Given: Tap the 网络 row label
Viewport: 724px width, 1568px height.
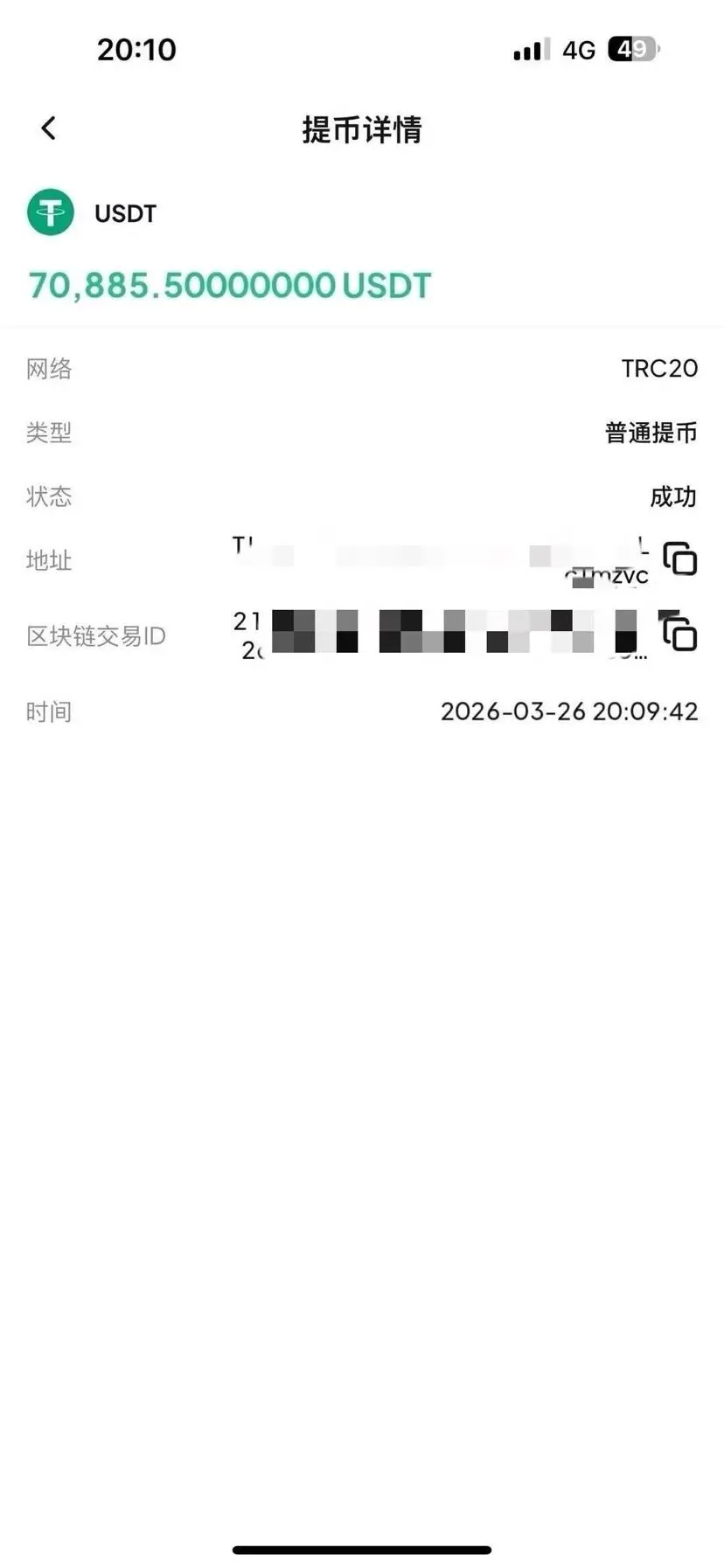Looking at the screenshot, I should (x=50, y=369).
